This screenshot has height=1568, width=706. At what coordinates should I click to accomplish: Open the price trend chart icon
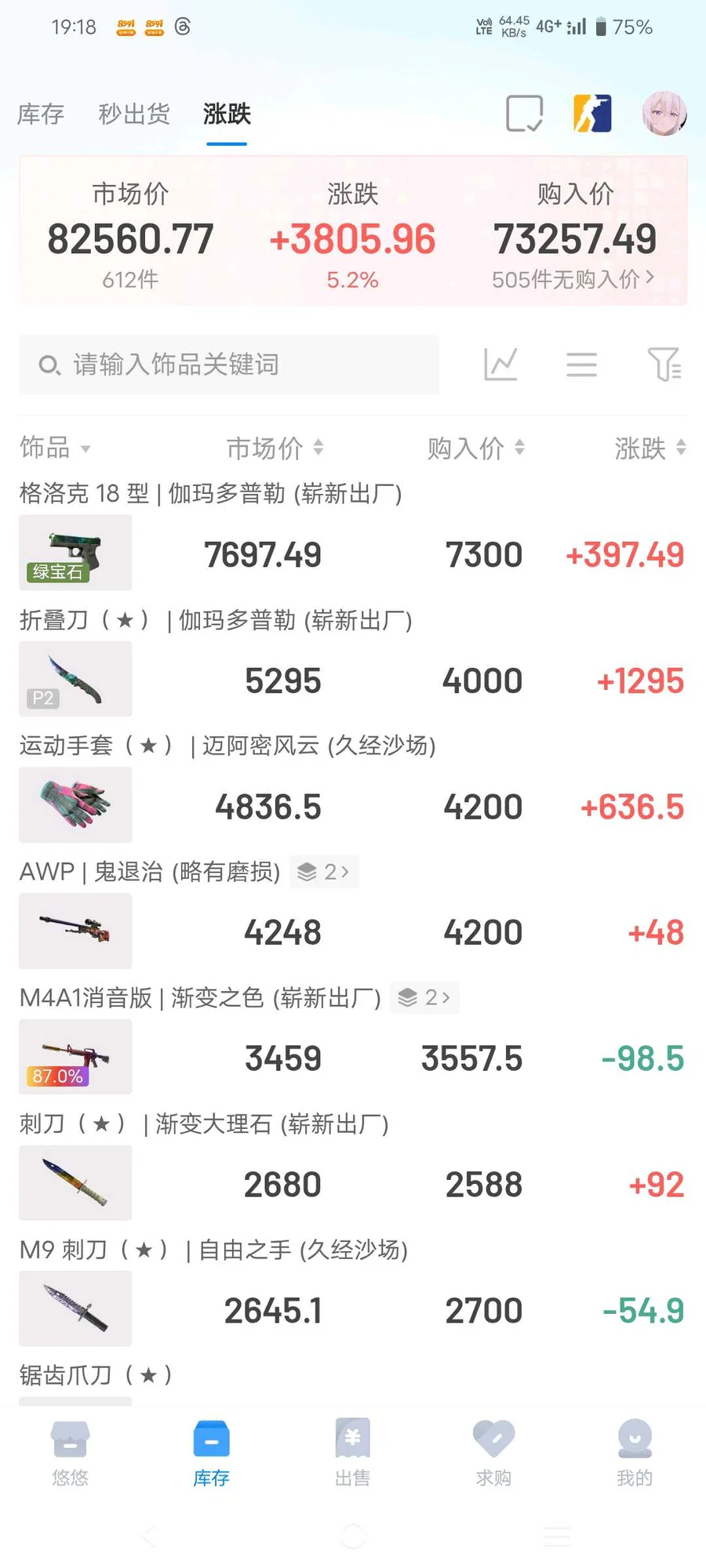coord(502,365)
